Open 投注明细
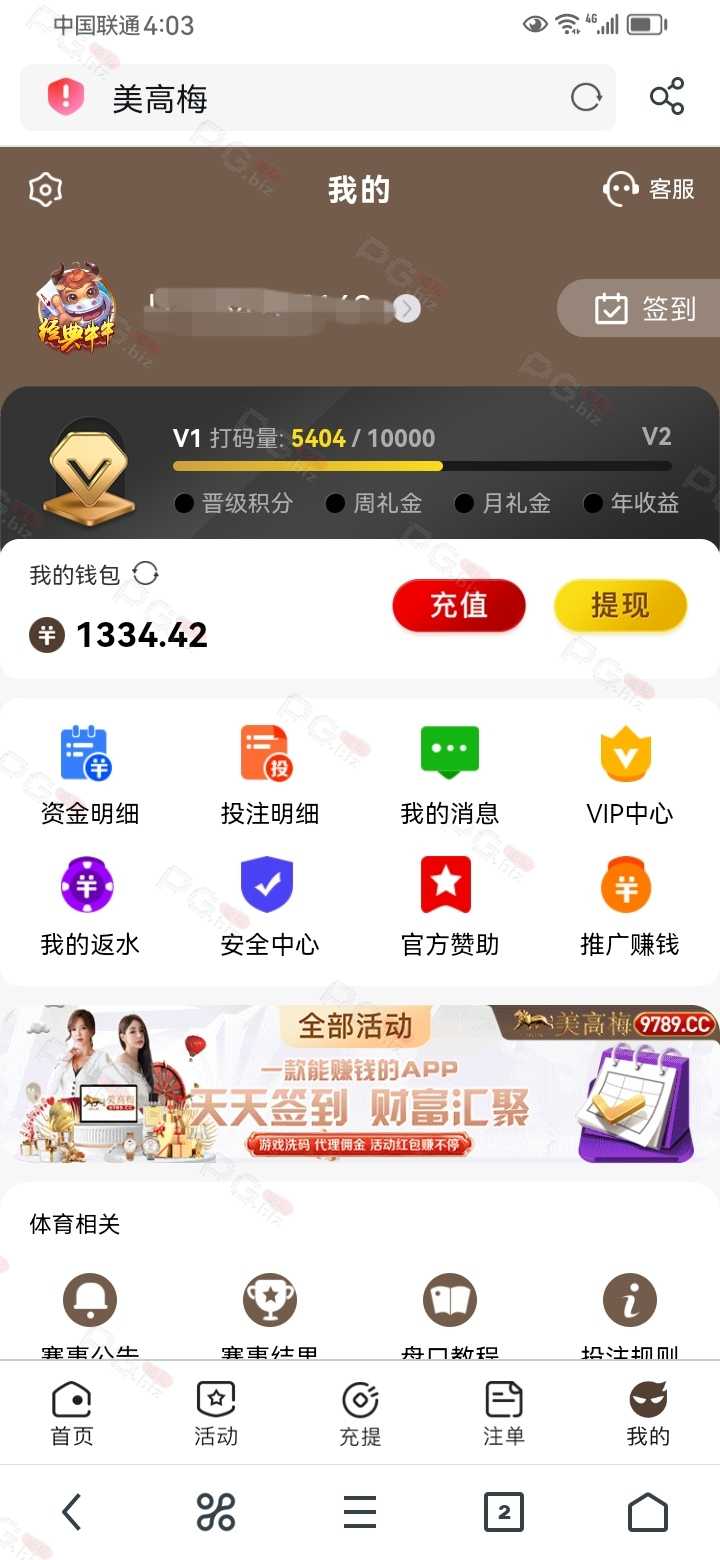720x1560 pixels. click(x=269, y=776)
